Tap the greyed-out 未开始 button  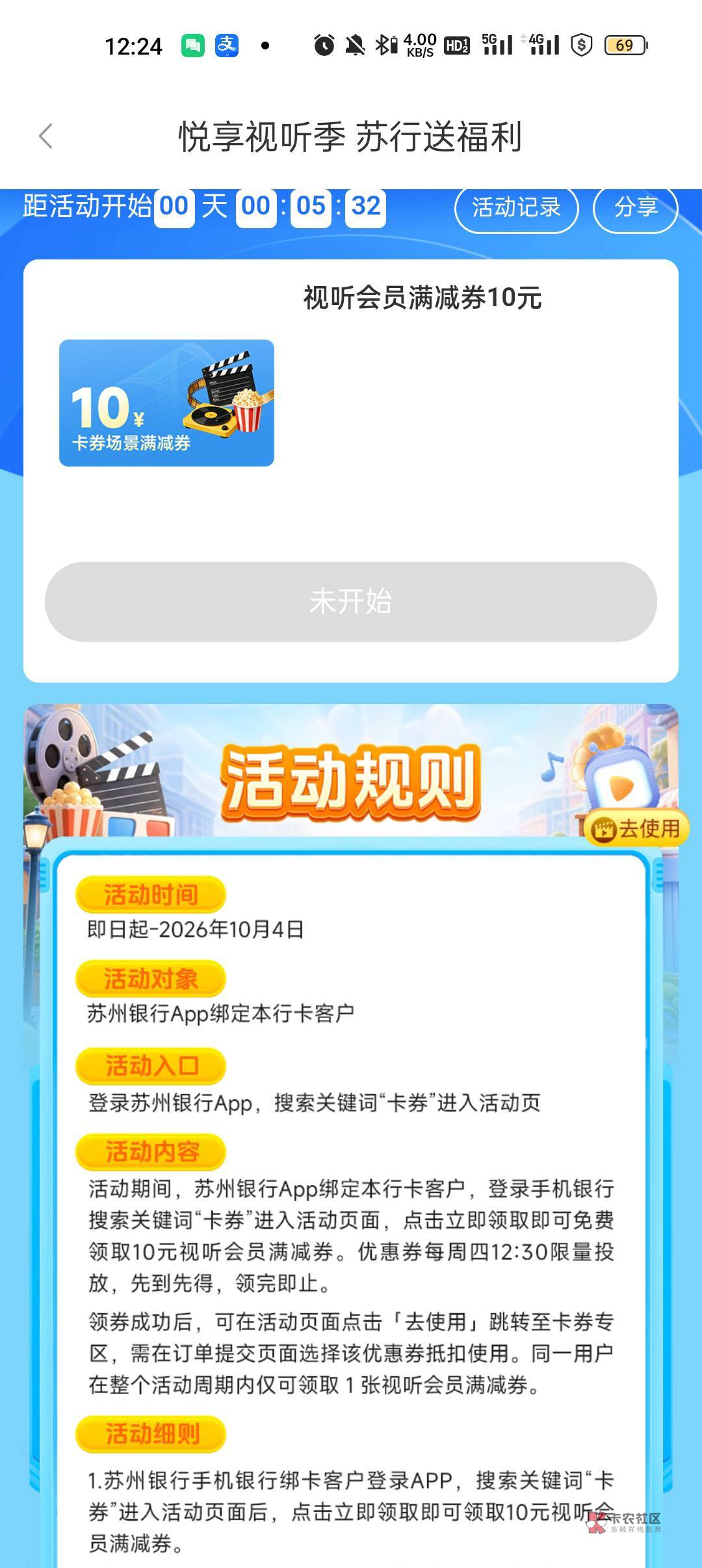click(x=351, y=601)
